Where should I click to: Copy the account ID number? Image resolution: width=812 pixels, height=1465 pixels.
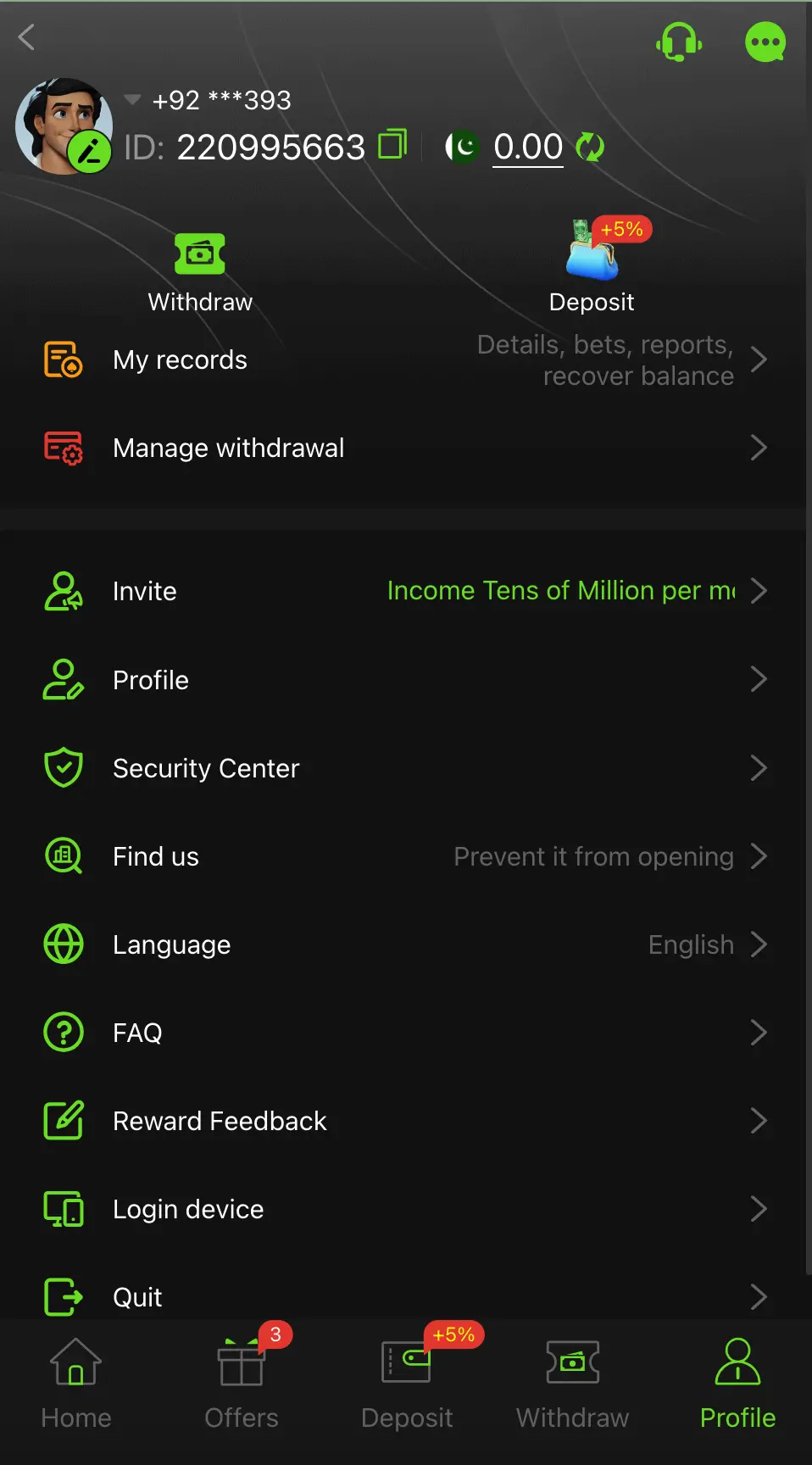[x=392, y=145]
